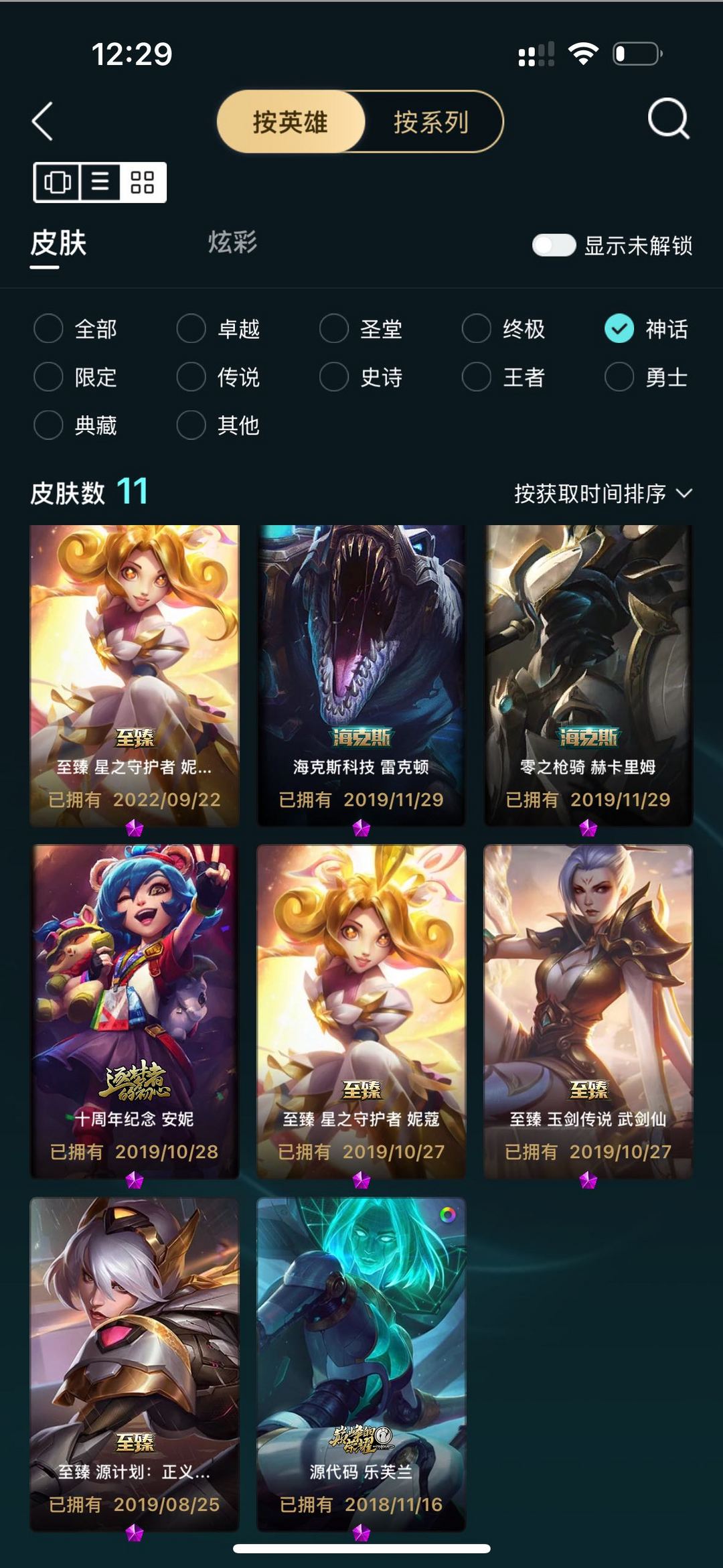Open the search magnifier icon

point(668,119)
